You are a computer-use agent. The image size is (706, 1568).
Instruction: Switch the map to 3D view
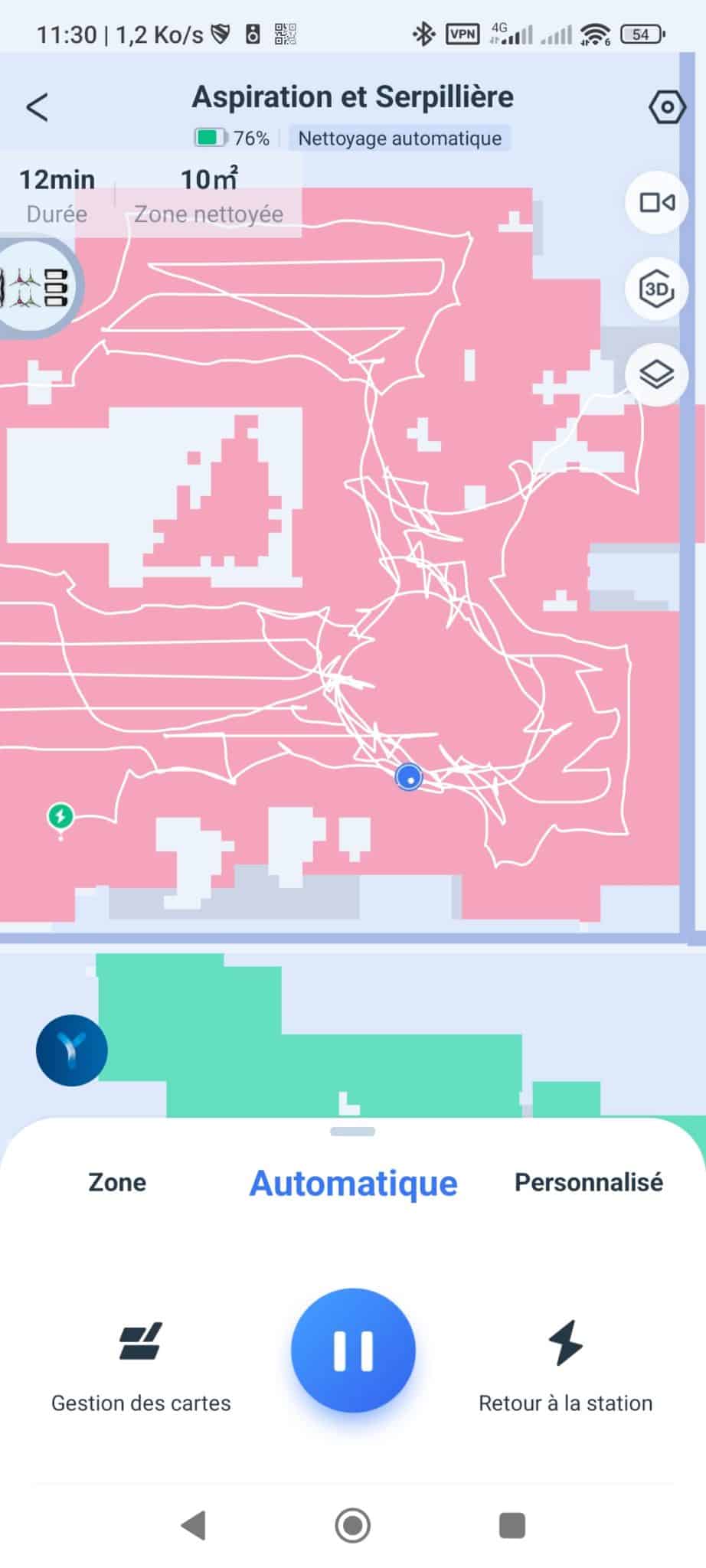coord(656,289)
